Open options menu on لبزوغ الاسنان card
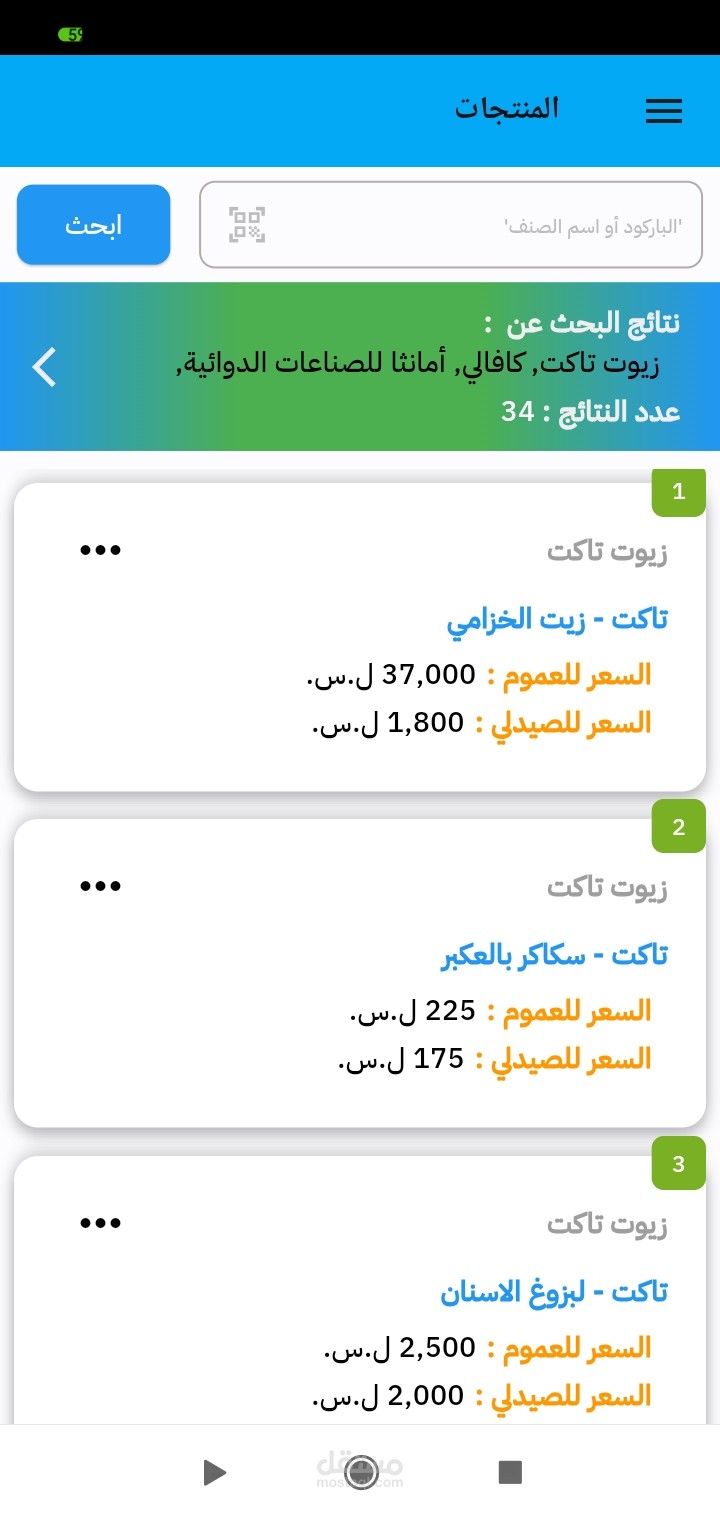 click(100, 1221)
